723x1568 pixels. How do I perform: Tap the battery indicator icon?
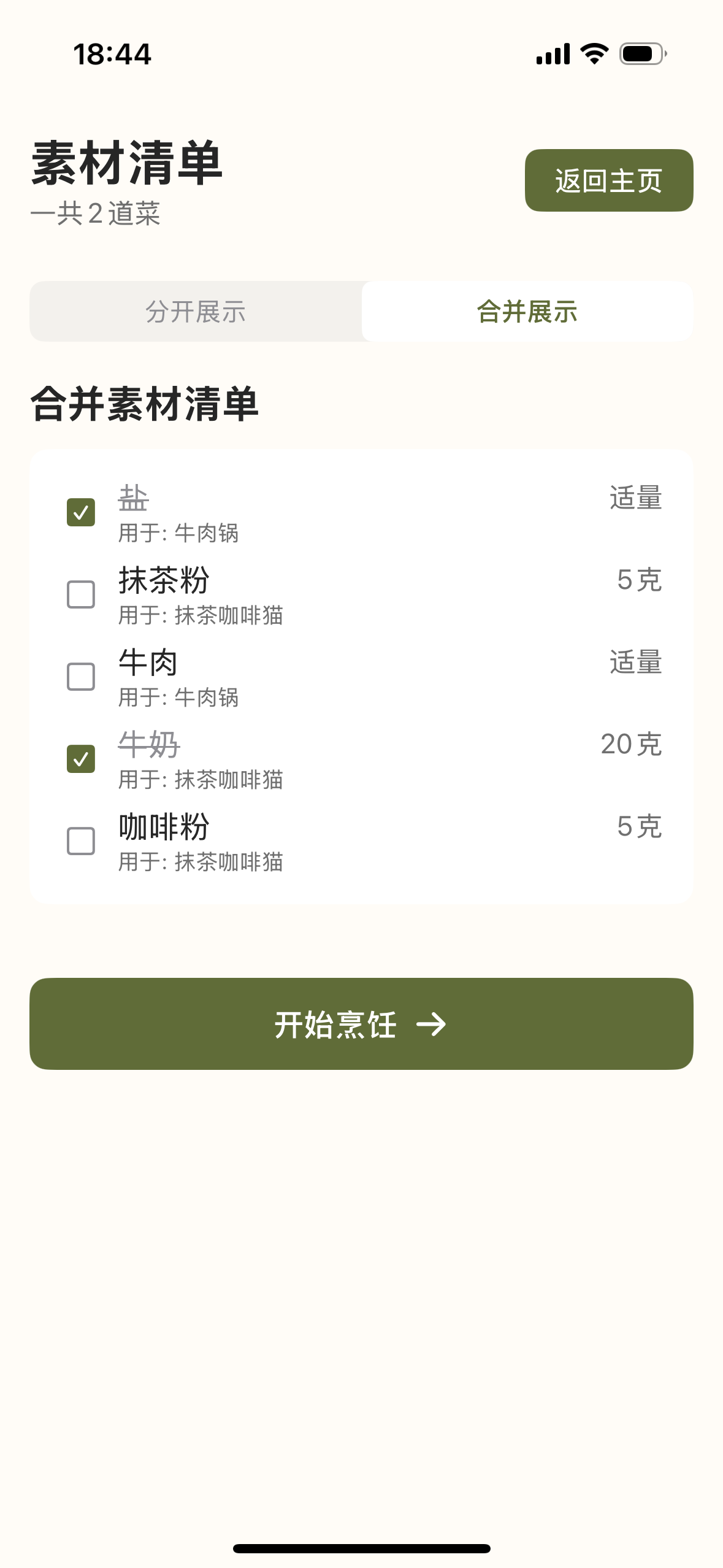tap(640, 55)
